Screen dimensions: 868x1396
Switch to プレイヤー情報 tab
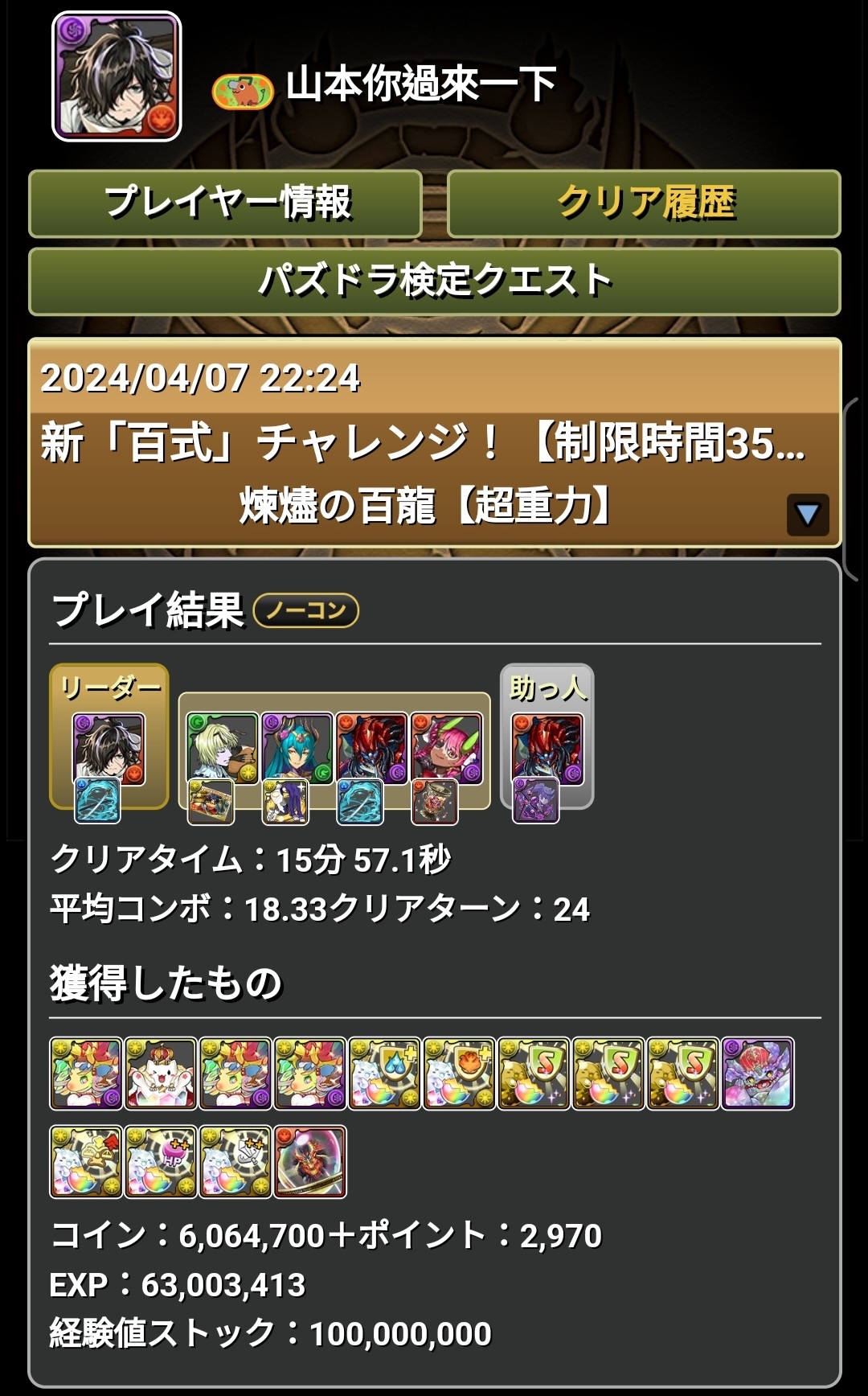(x=225, y=203)
